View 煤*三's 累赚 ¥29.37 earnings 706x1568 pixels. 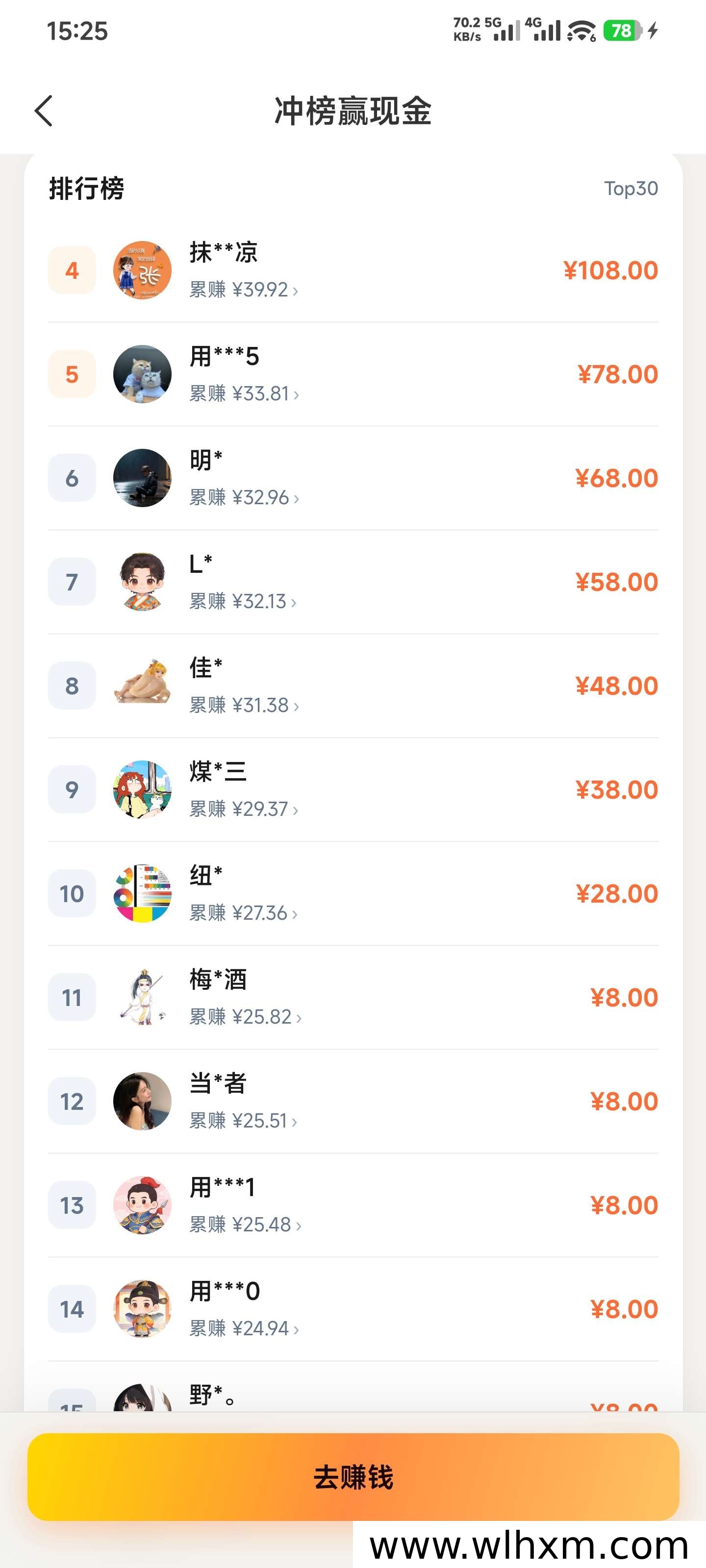coord(244,809)
